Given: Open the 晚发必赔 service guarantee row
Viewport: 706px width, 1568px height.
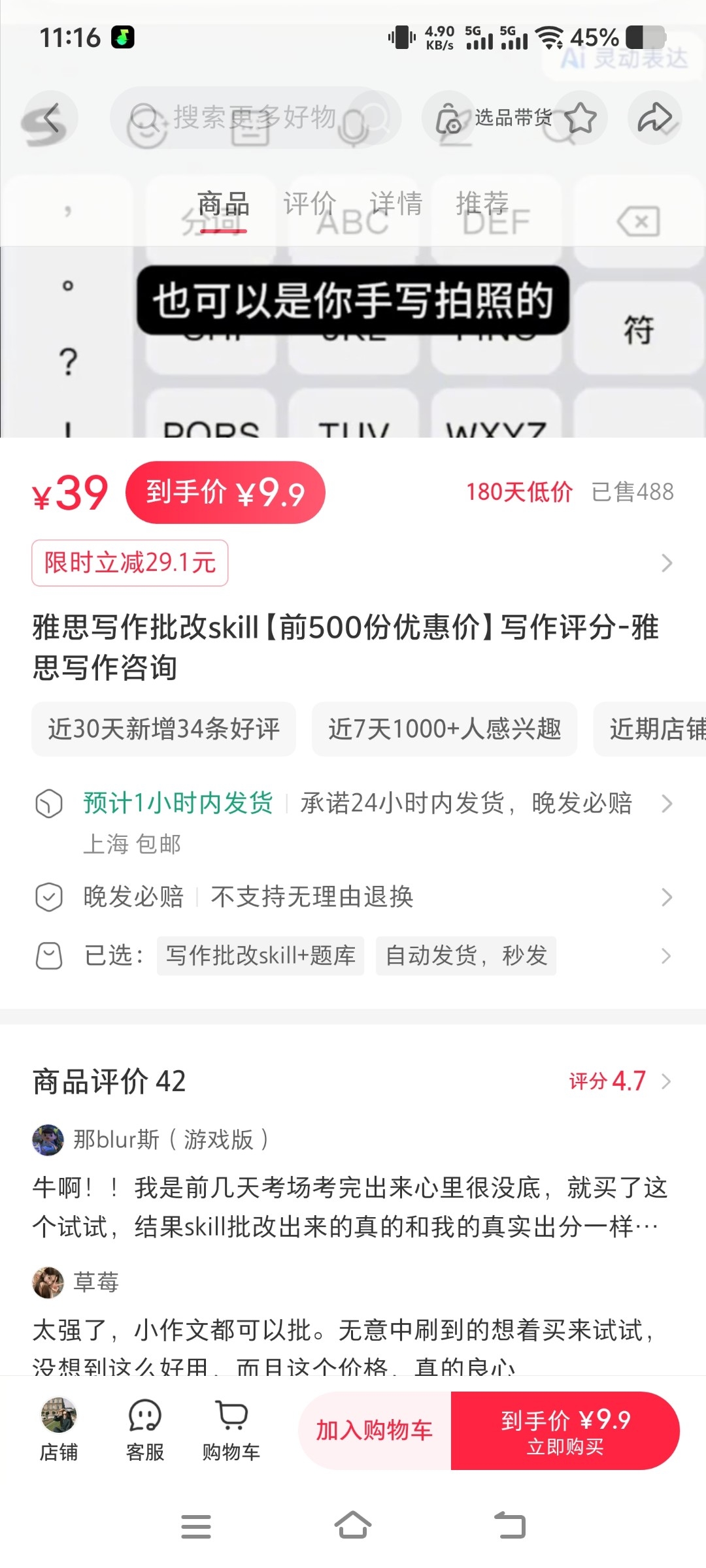Looking at the screenshot, I should 353,897.
